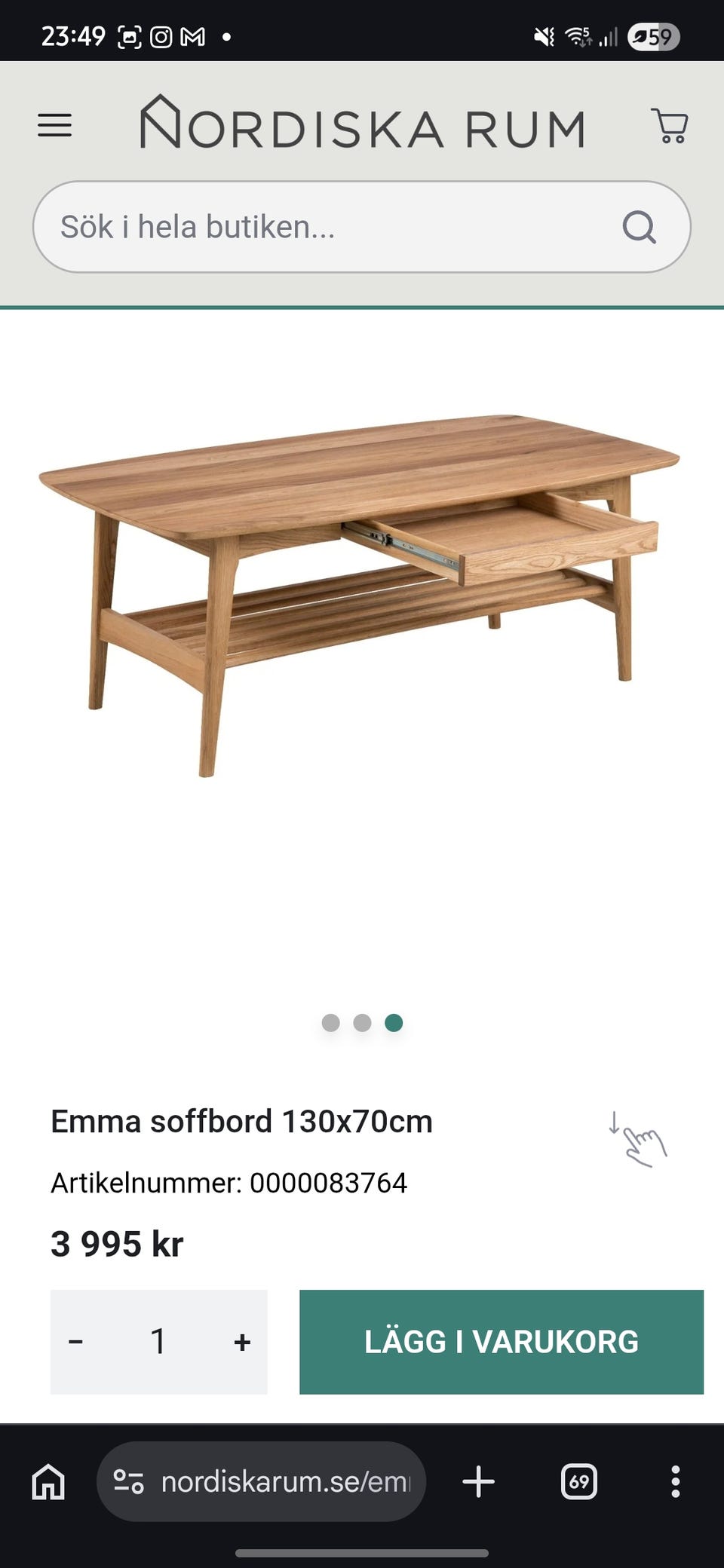This screenshot has height=1568, width=724.
Task: Open the browser three-dot menu
Action: pyautogui.click(x=675, y=1482)
